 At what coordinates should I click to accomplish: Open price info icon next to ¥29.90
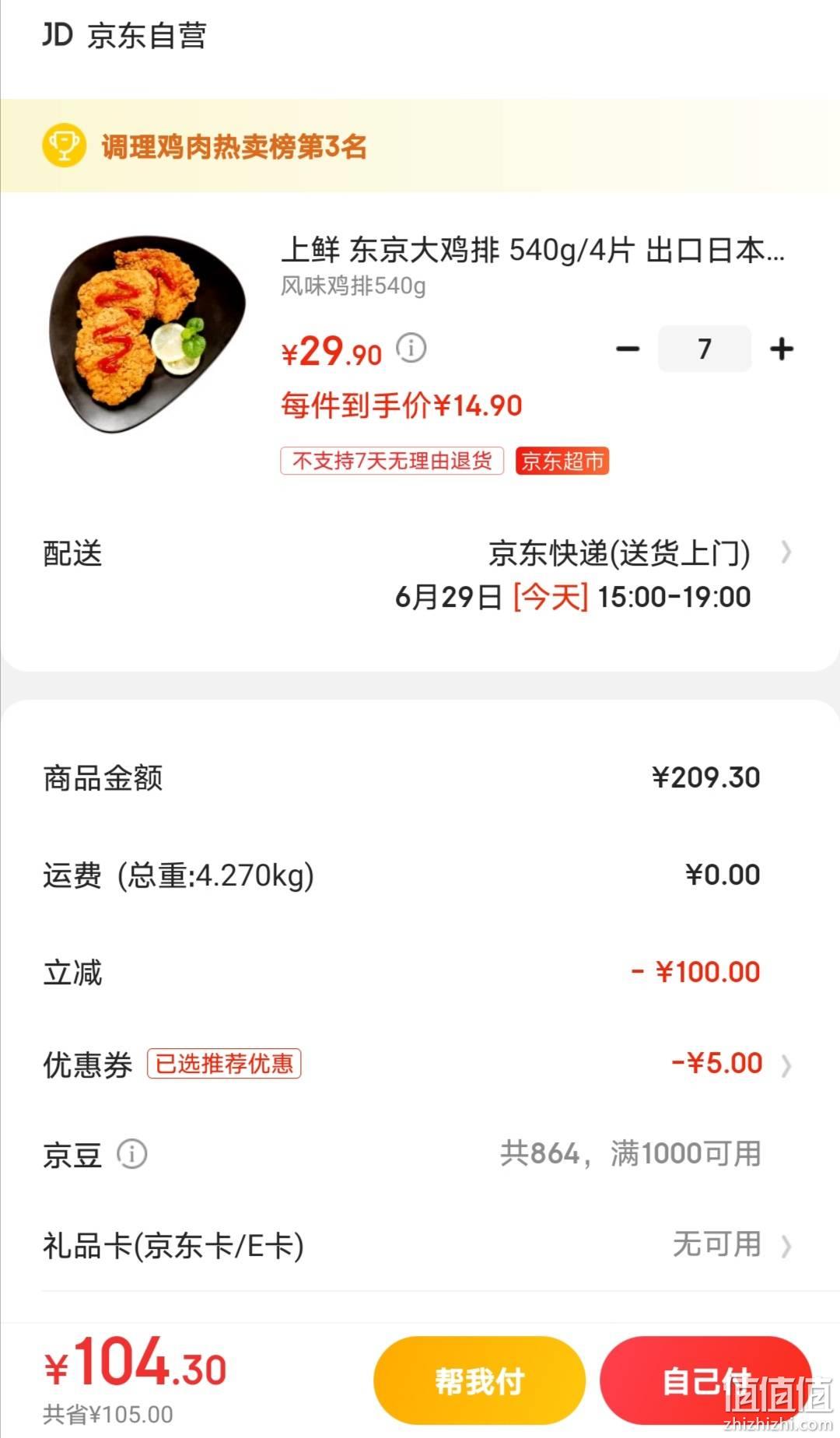411,348
